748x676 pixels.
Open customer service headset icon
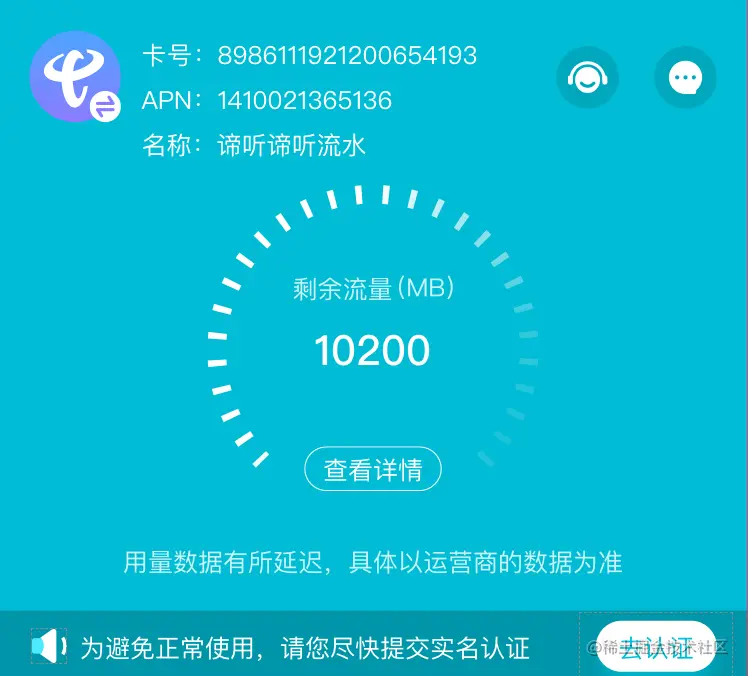587,77
